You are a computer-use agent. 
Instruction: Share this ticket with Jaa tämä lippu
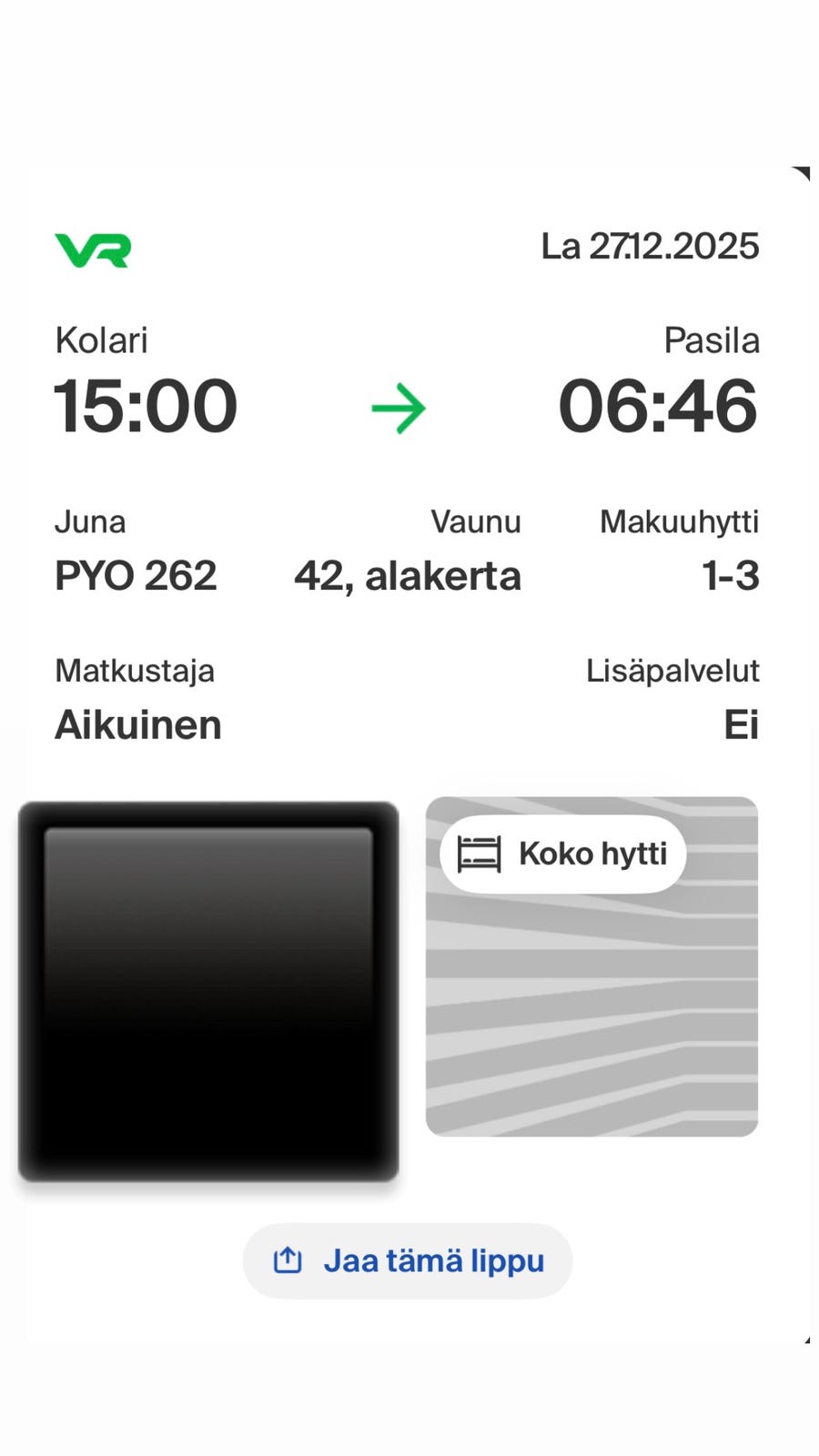coord(408,1260)
